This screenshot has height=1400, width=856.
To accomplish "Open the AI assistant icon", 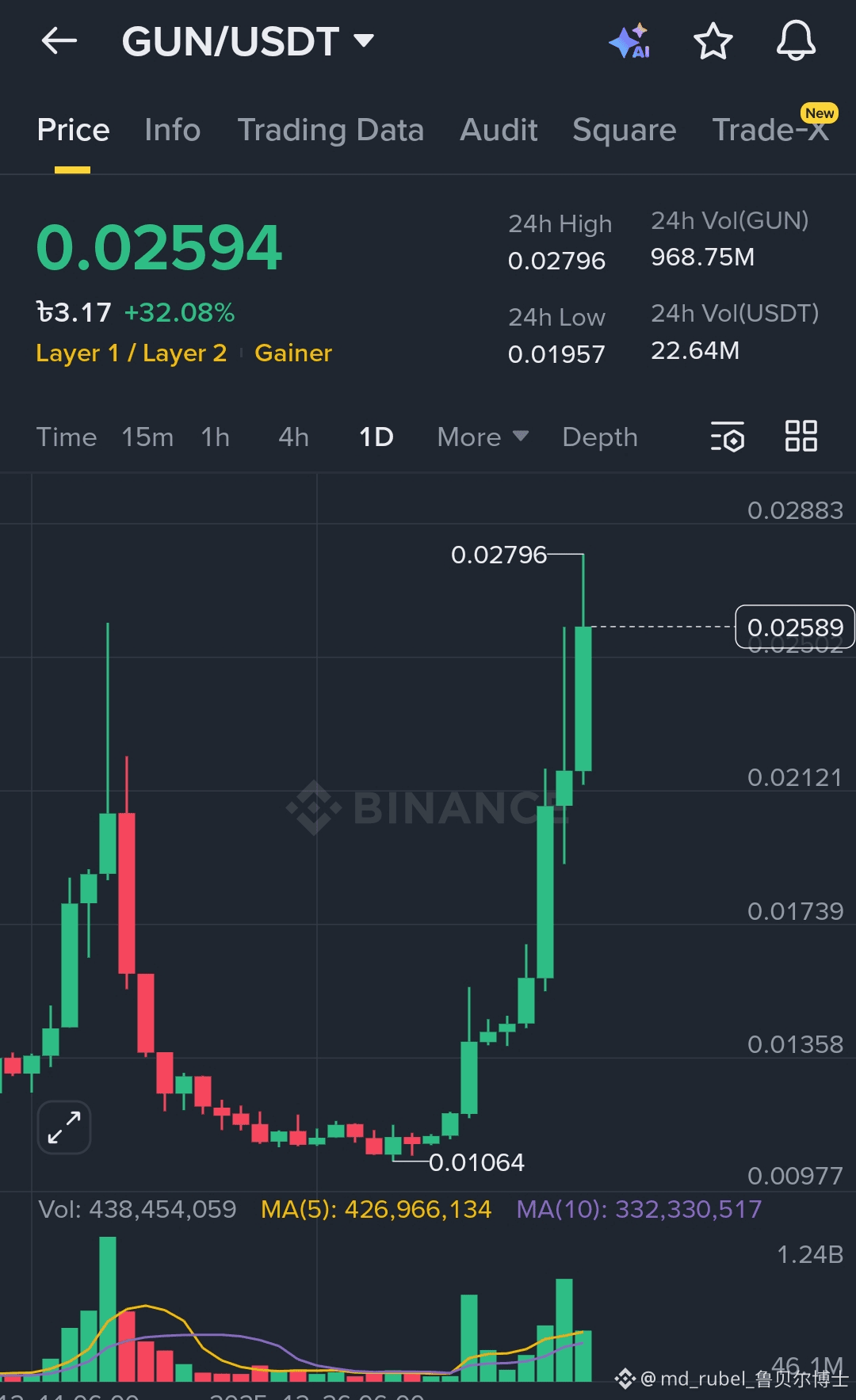I will click(630, 41).
